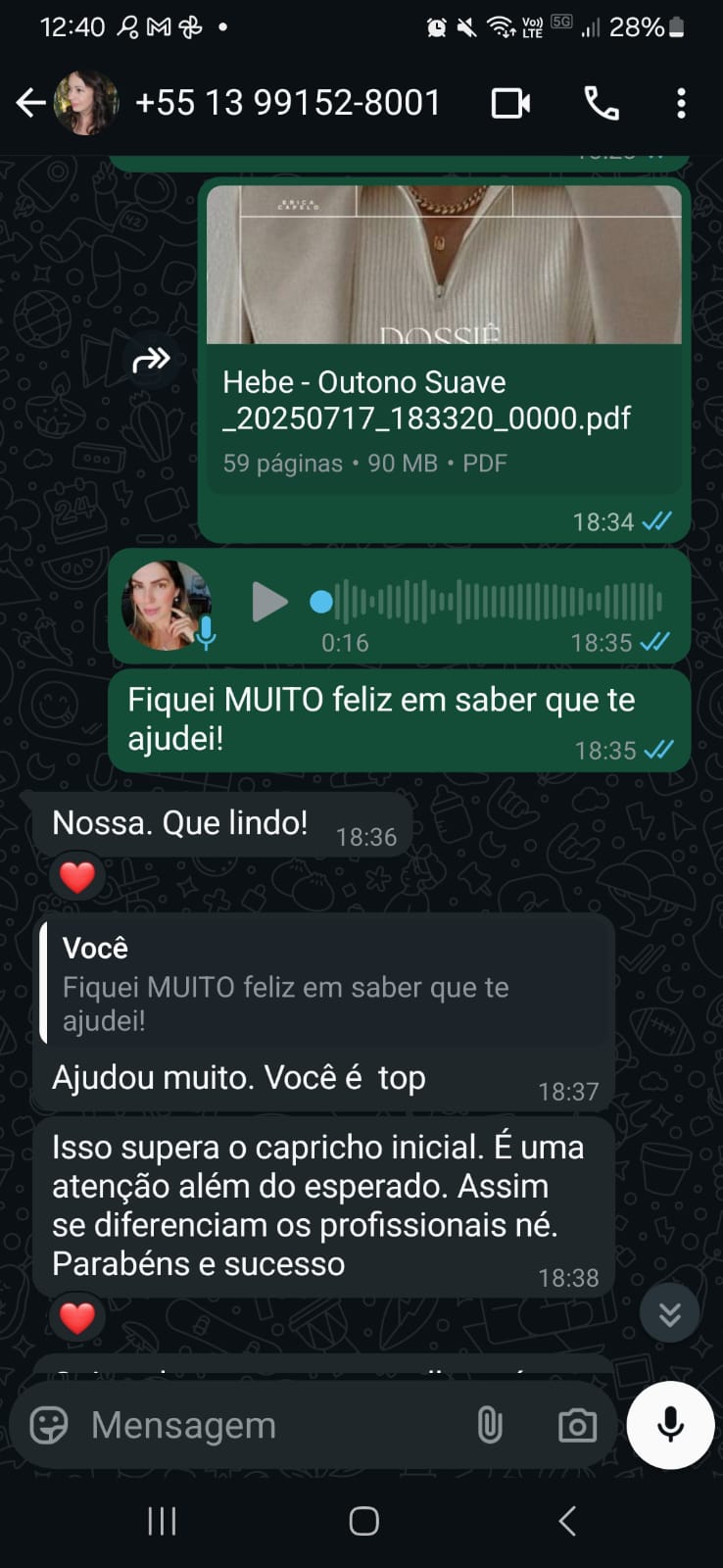Open the heart reaction under 'Nossa. Que lindo!'
Image resolution: width=723 pixels, height=1568 pixels.
77,876
